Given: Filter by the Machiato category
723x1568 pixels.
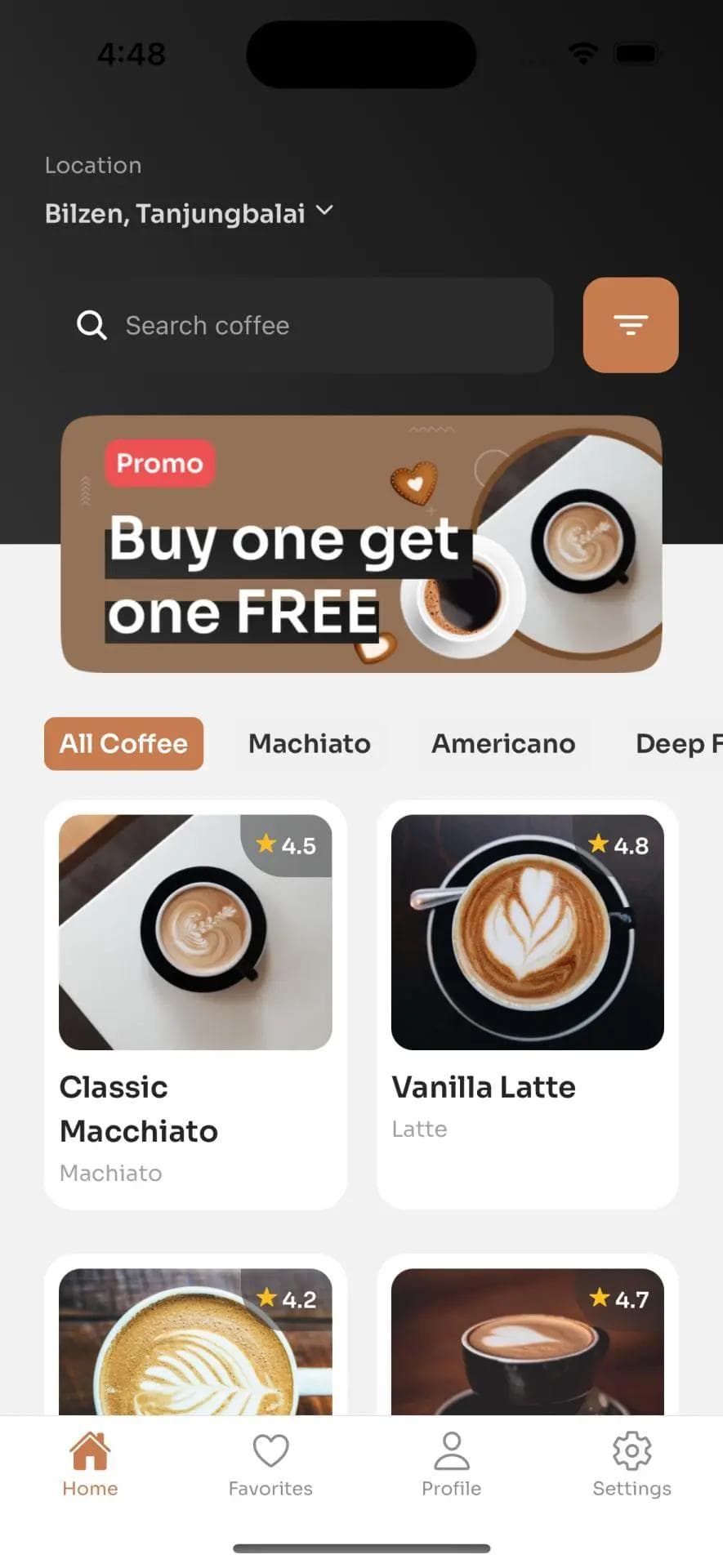Looking at the screenshot, I should tap(309, 743).
